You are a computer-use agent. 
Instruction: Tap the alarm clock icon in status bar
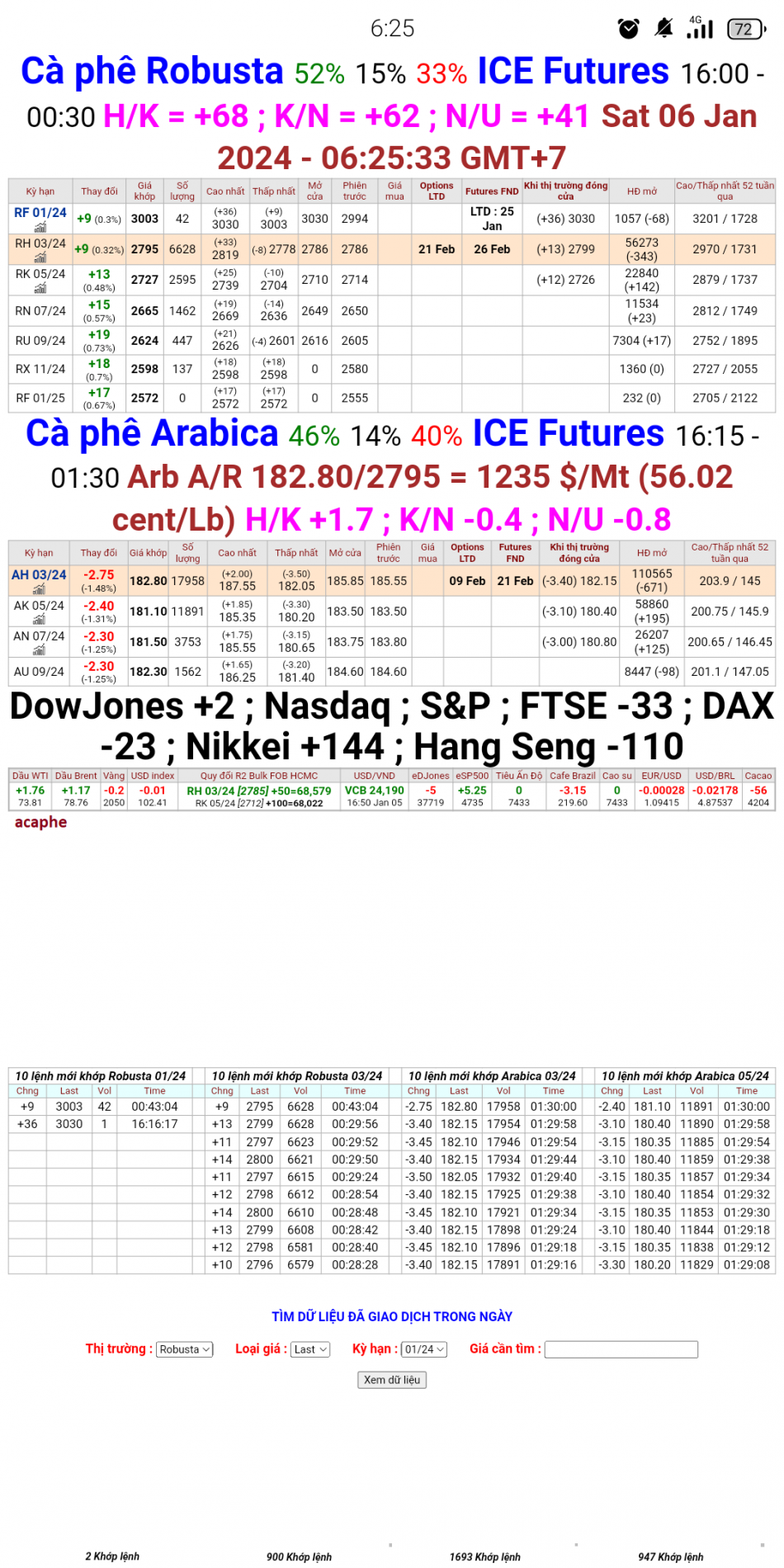pos(629,29)
